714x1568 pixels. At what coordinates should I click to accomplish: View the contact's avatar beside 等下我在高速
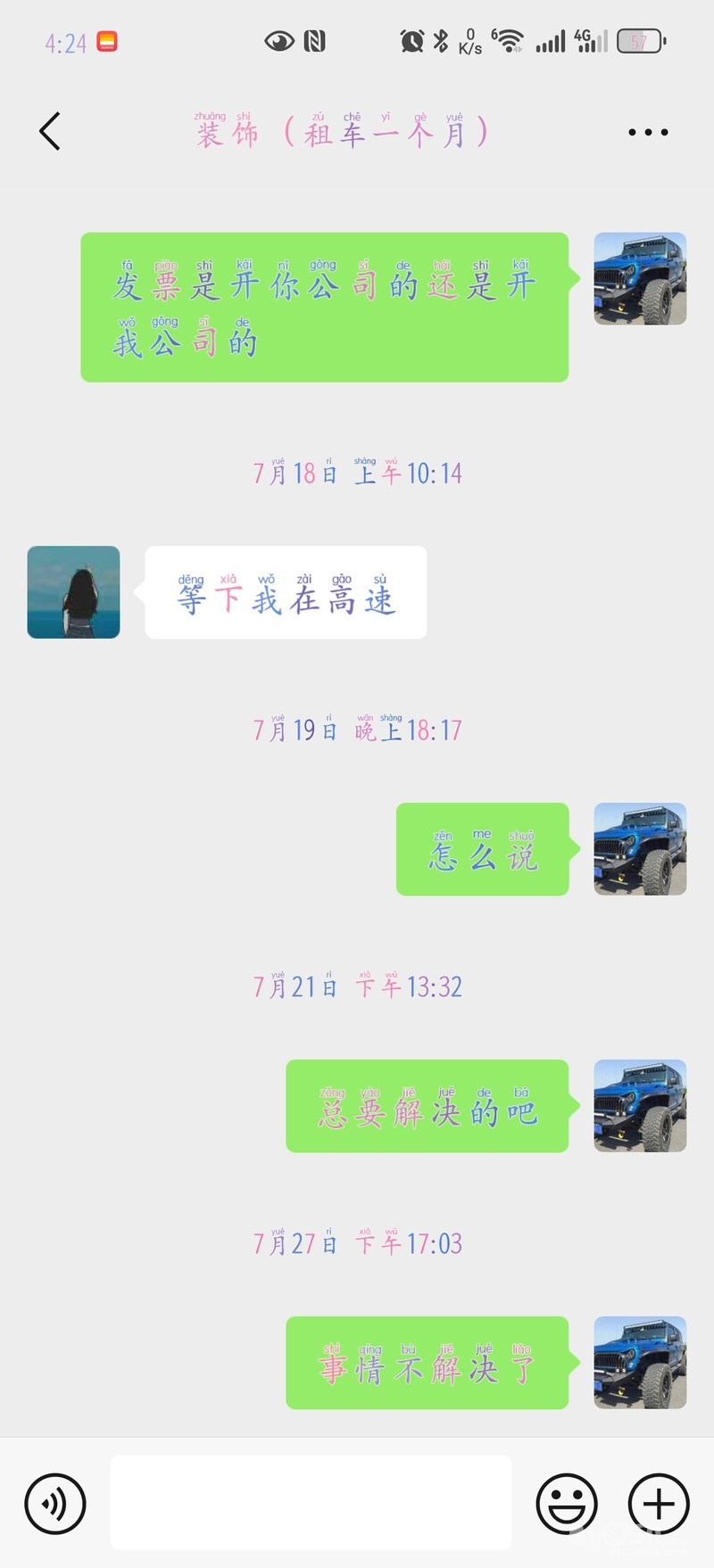point(73,592)
